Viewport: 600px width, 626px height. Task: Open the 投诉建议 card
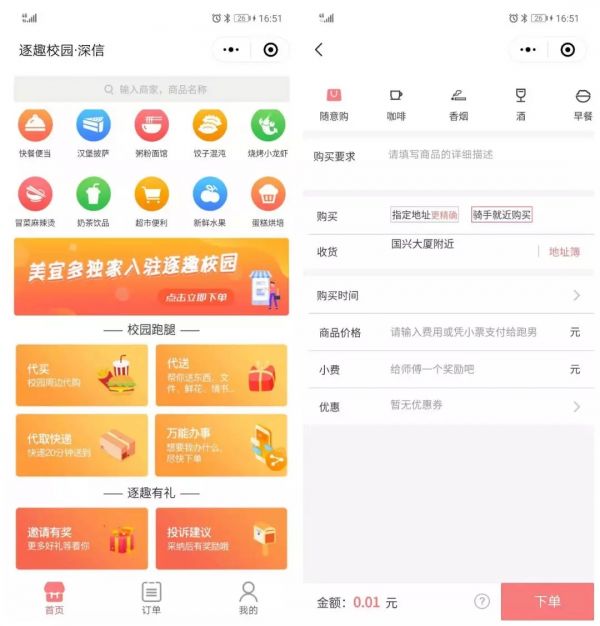pyautogui.click(x=221, y=538)
